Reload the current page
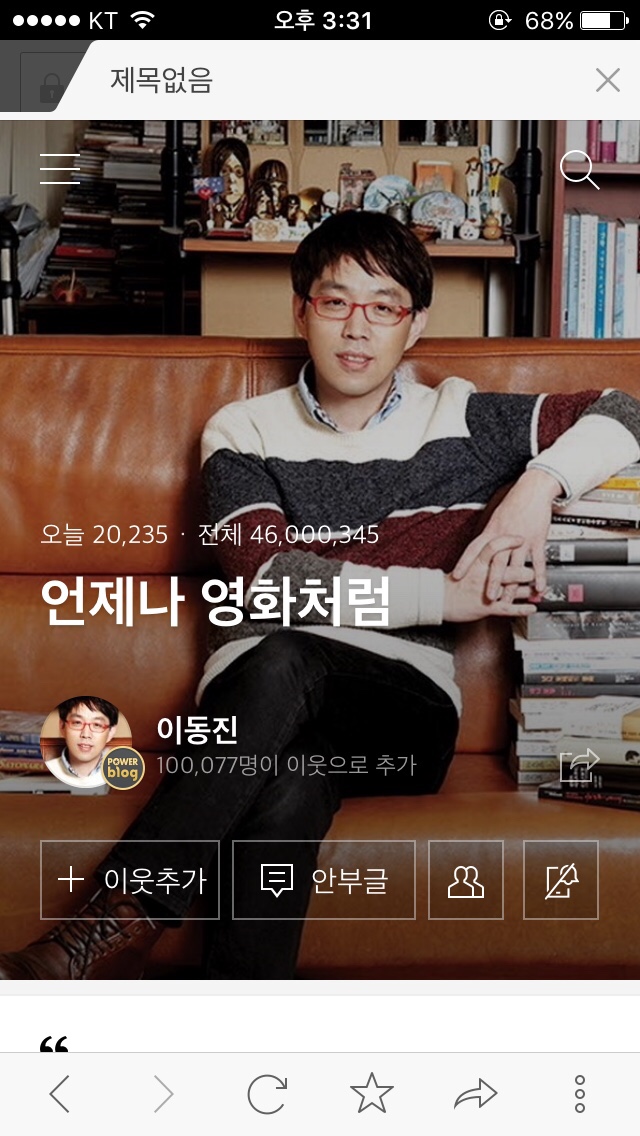 coord(267,1095)
